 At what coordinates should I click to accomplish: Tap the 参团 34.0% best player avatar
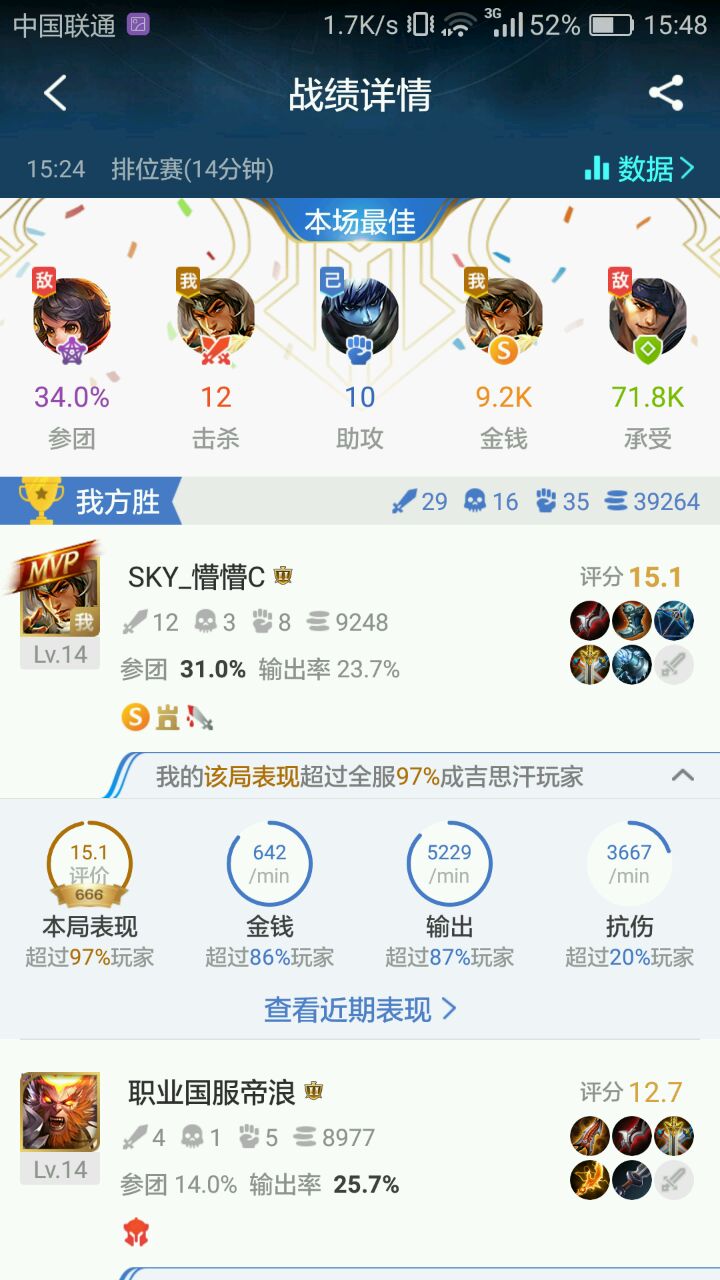(x=72, y=320)
